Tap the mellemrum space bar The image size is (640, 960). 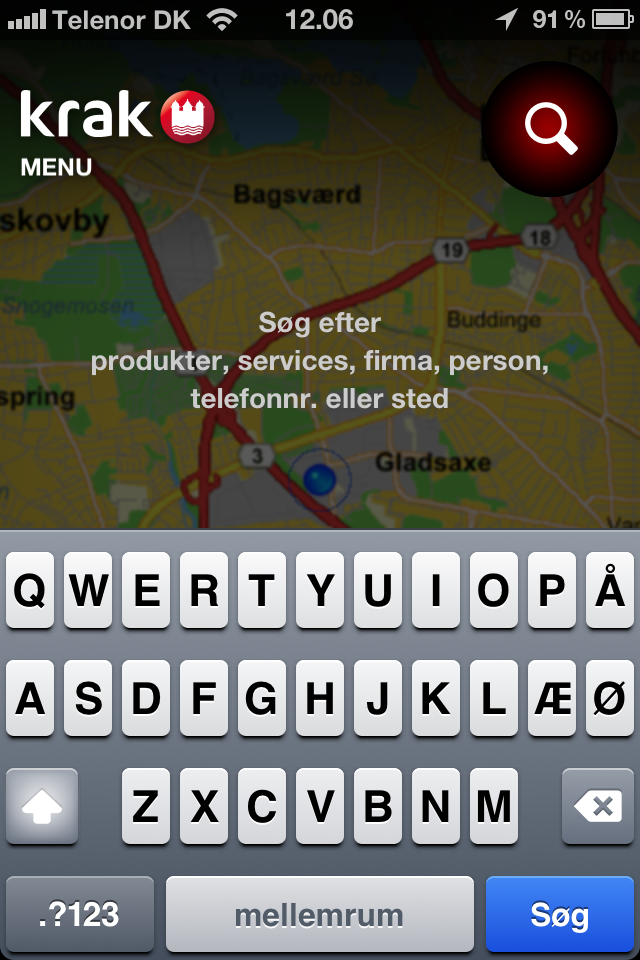click(319, 914)
